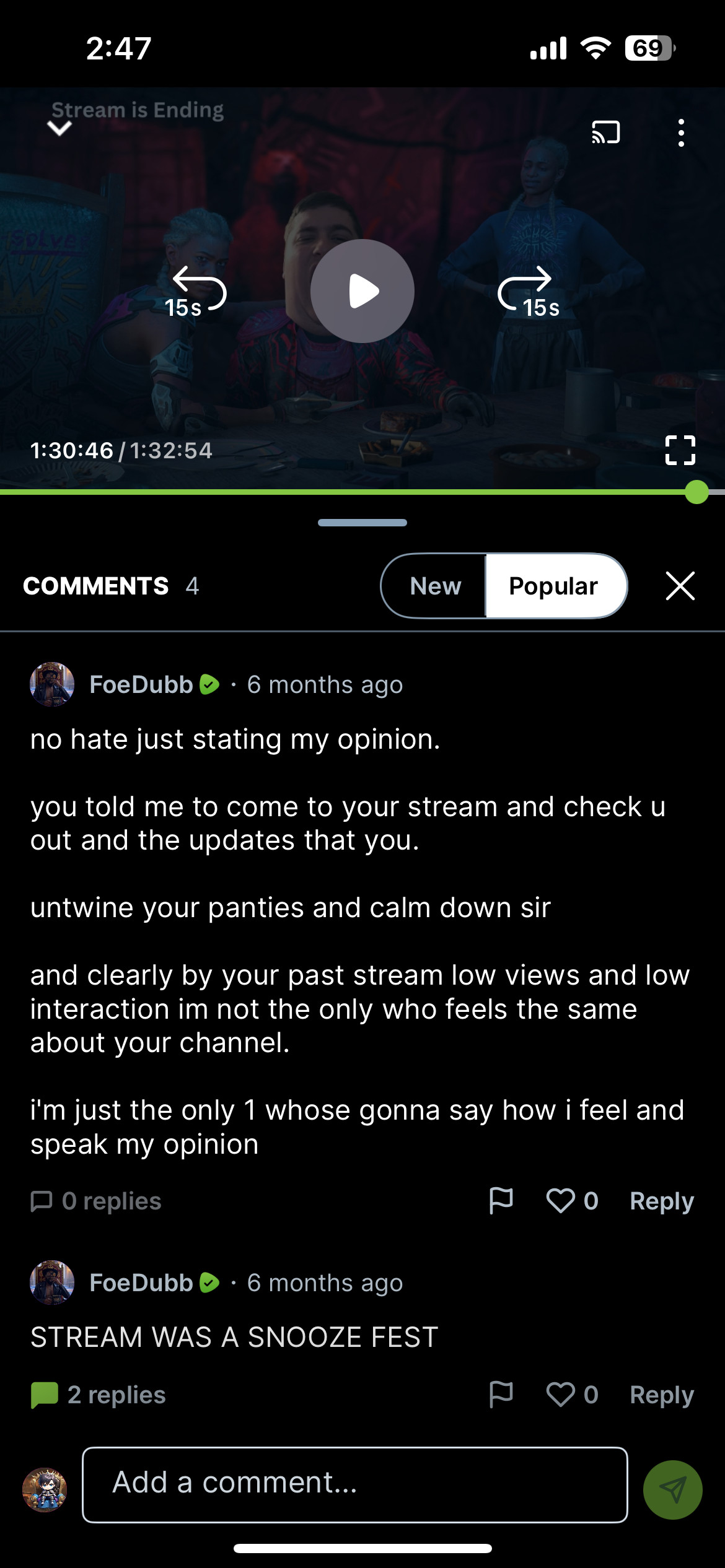Viewport: 725px width, 1568px height.
Task: Enter fullscreen mode
Action: [680, 450]
